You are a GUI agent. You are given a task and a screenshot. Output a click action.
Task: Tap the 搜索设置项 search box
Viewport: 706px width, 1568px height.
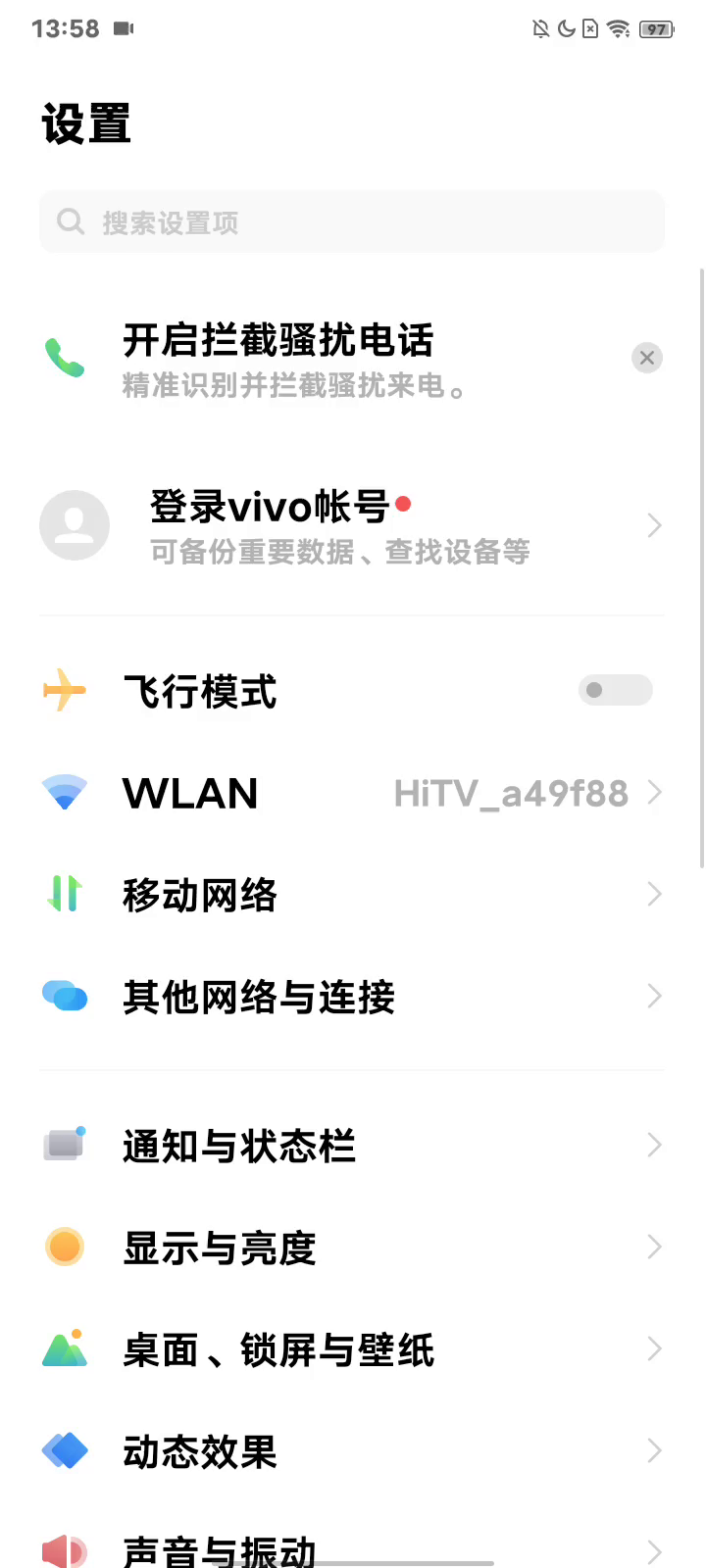tap(351, 222)
